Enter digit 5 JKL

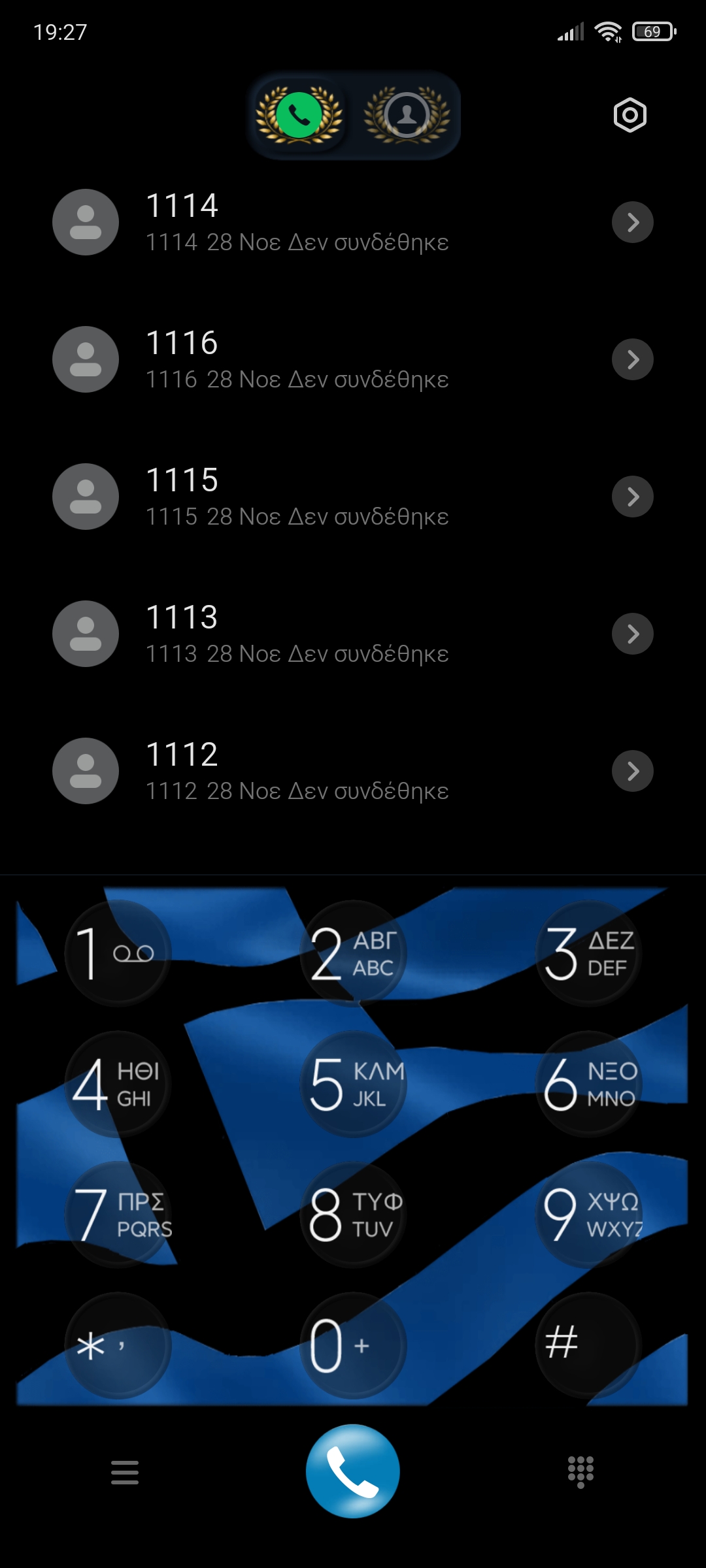pyautogui.click(x=353, y=1085)
